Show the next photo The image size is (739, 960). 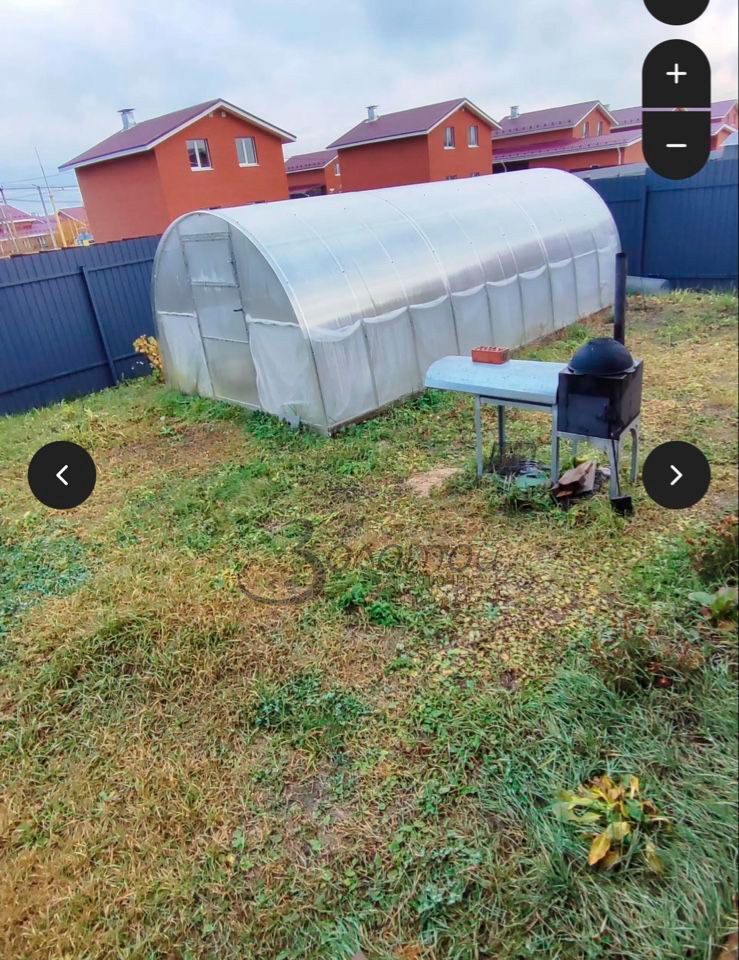[676, 475]
